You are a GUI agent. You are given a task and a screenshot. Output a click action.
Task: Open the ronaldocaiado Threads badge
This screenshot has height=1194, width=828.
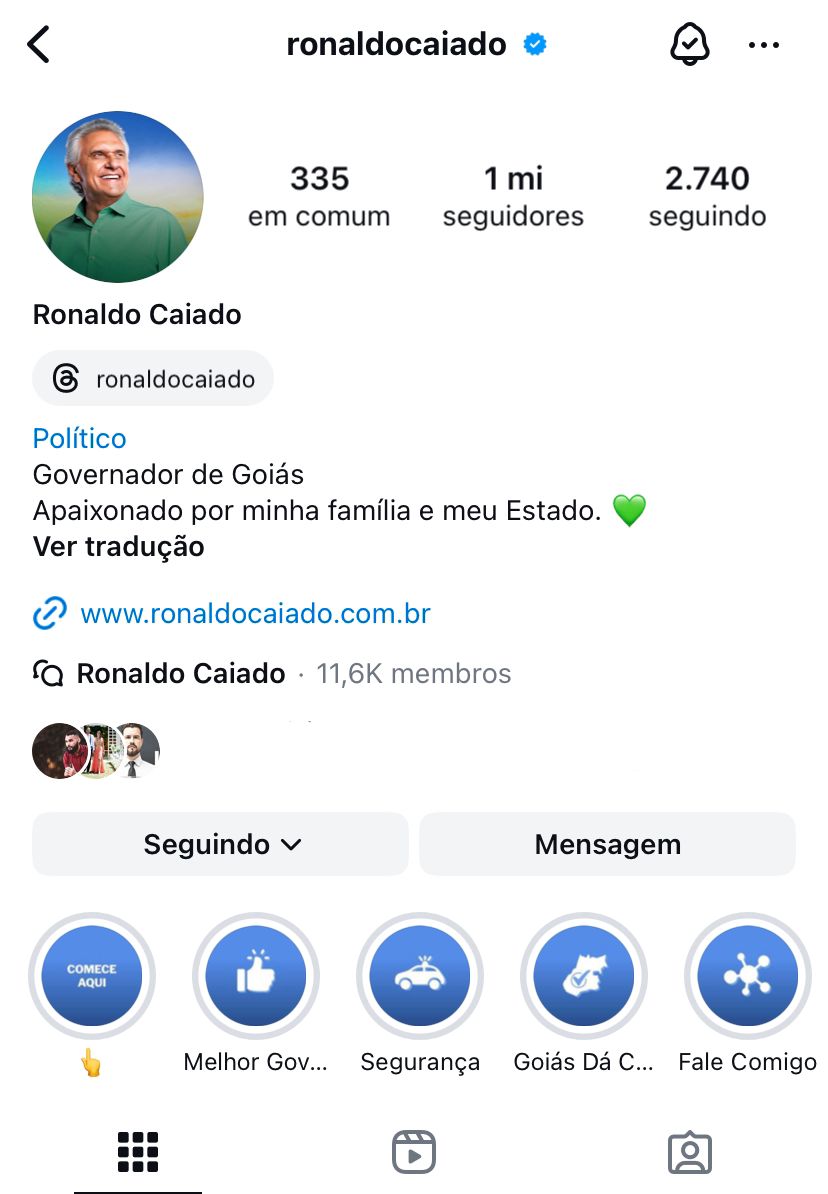[x=153, y=379]
